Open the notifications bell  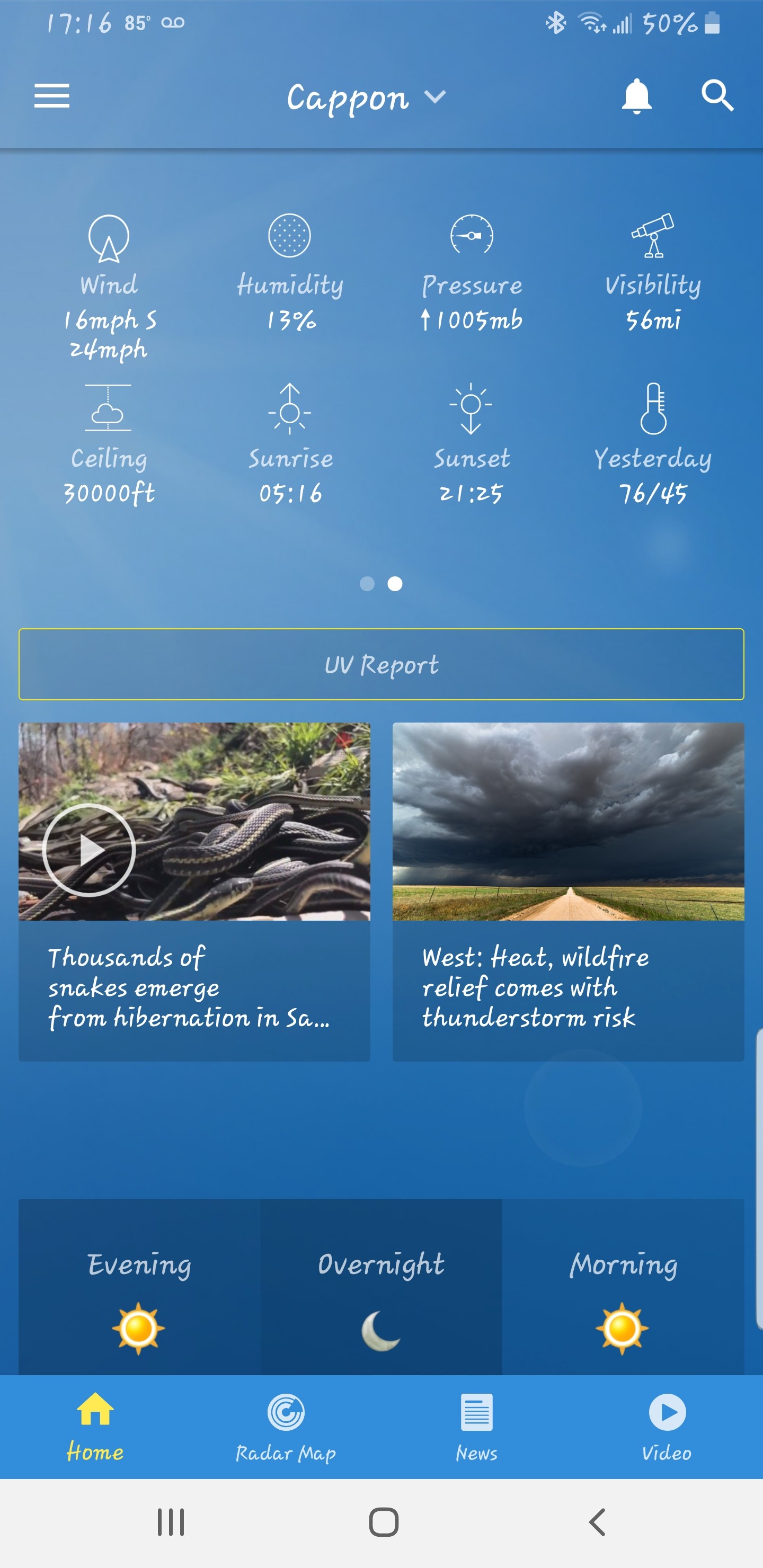pos(636,96)
